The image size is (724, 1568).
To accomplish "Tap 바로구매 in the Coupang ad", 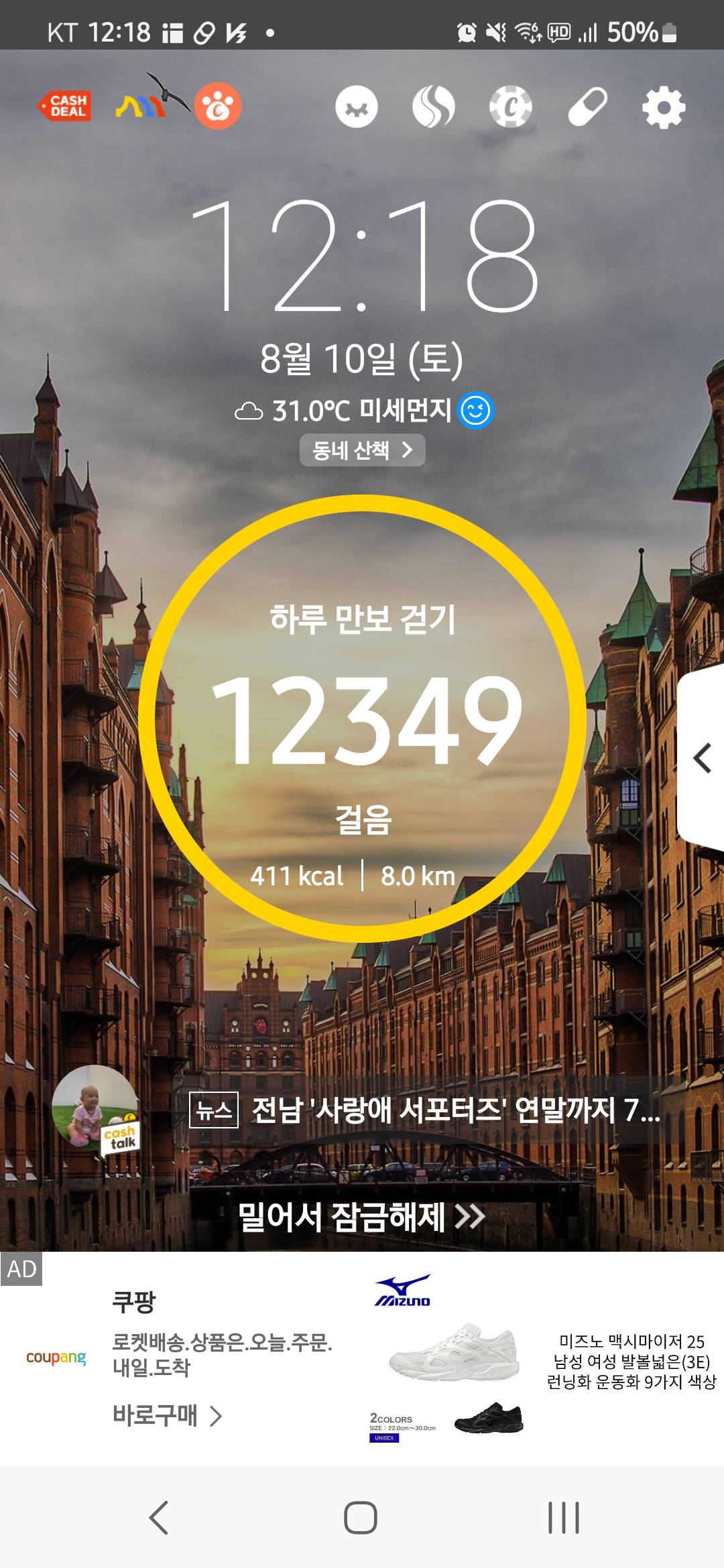I will click(167, 1415).
